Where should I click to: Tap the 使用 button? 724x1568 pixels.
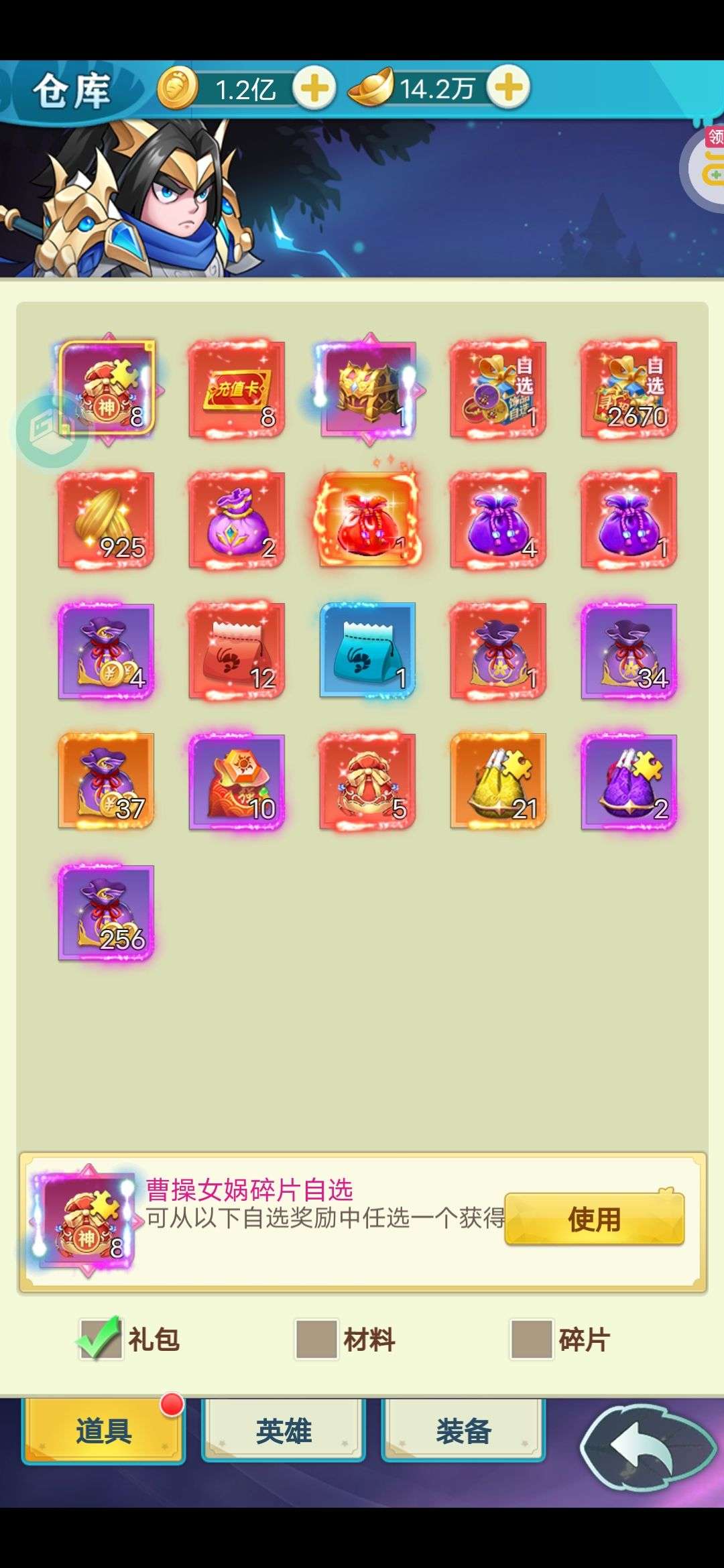point(594,1219)
